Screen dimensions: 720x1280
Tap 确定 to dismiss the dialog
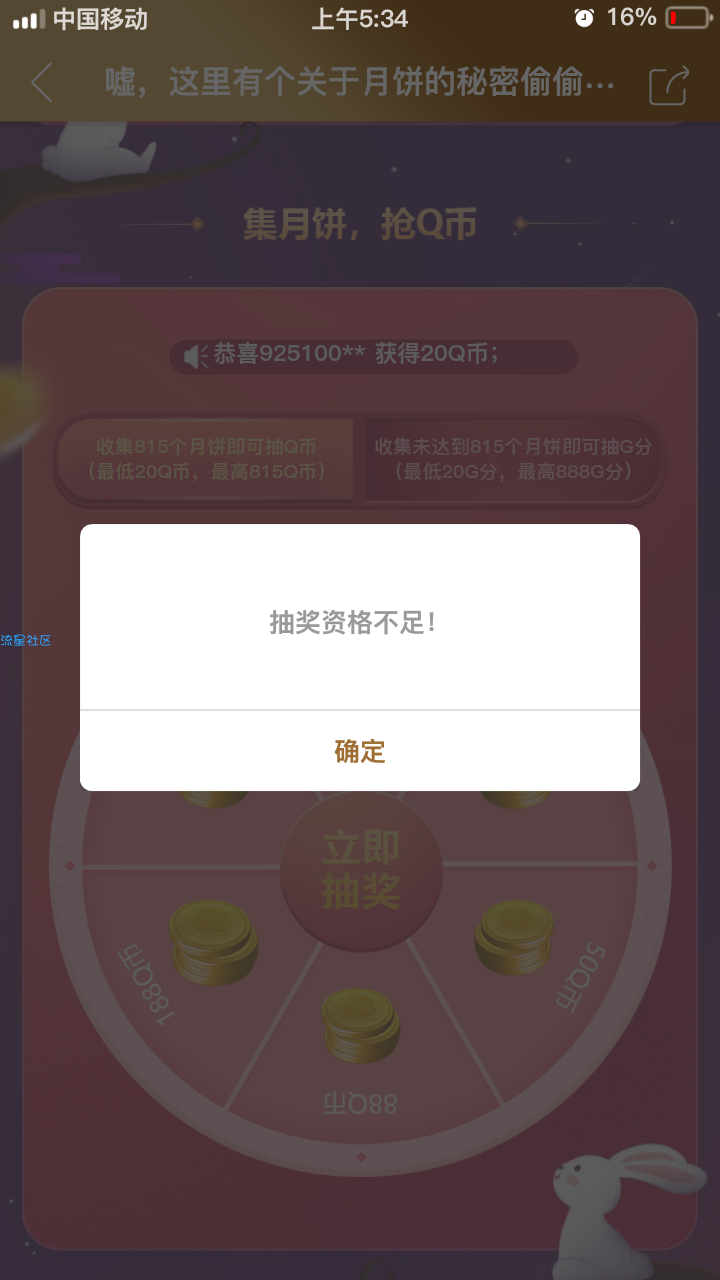[360, 751]
